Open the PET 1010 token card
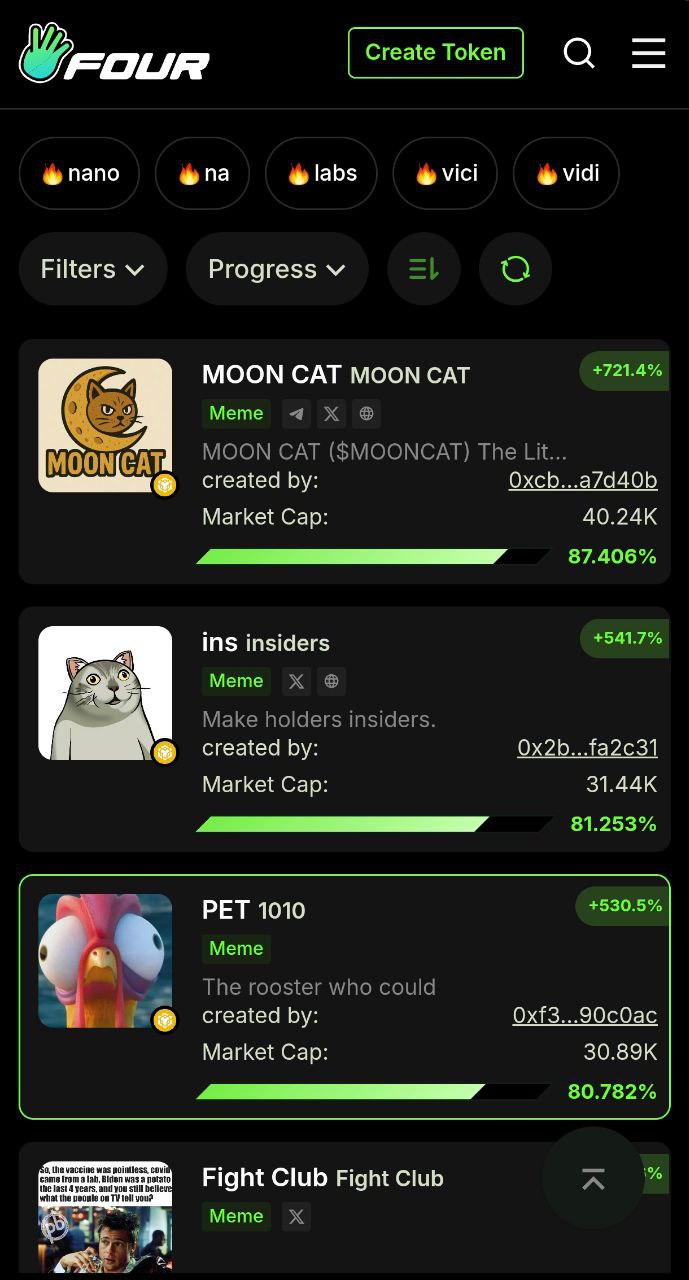The image size is (689, 1280). point(344,997)
